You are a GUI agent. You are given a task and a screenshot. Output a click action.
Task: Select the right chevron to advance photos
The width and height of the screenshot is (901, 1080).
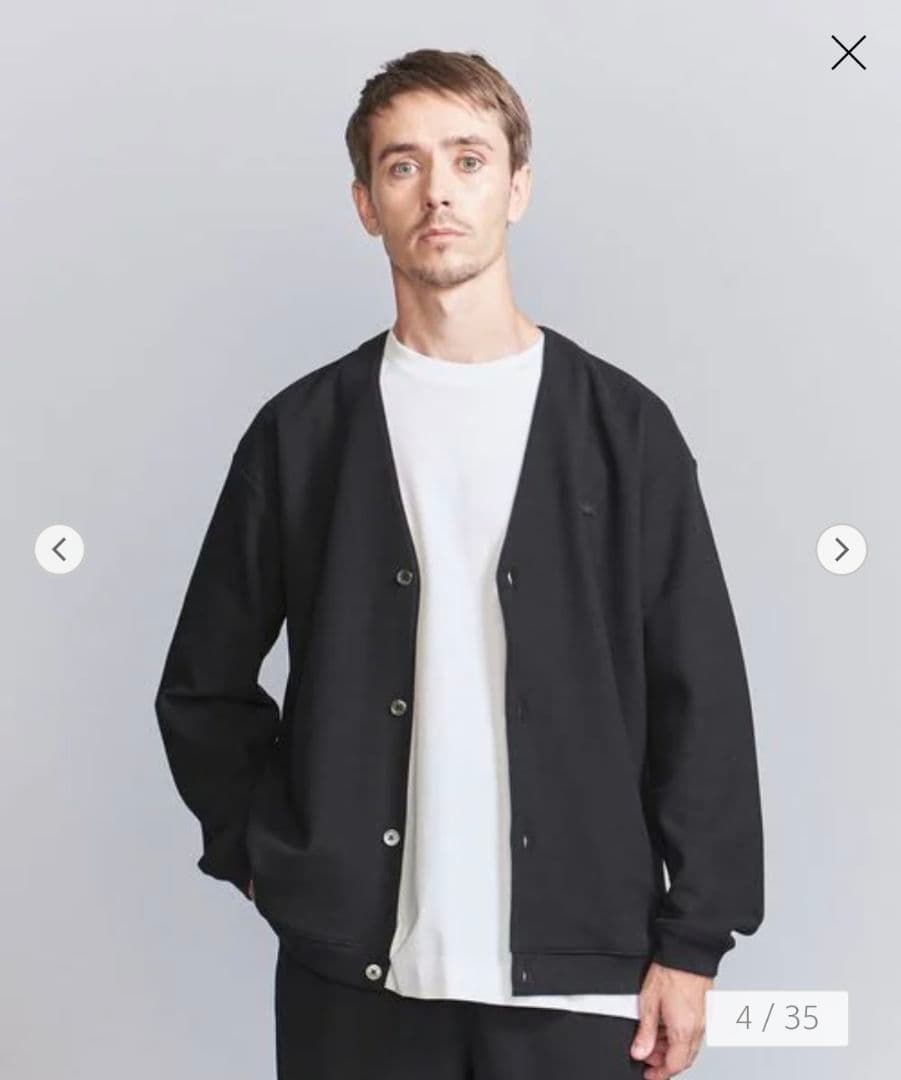coord(839,548)
